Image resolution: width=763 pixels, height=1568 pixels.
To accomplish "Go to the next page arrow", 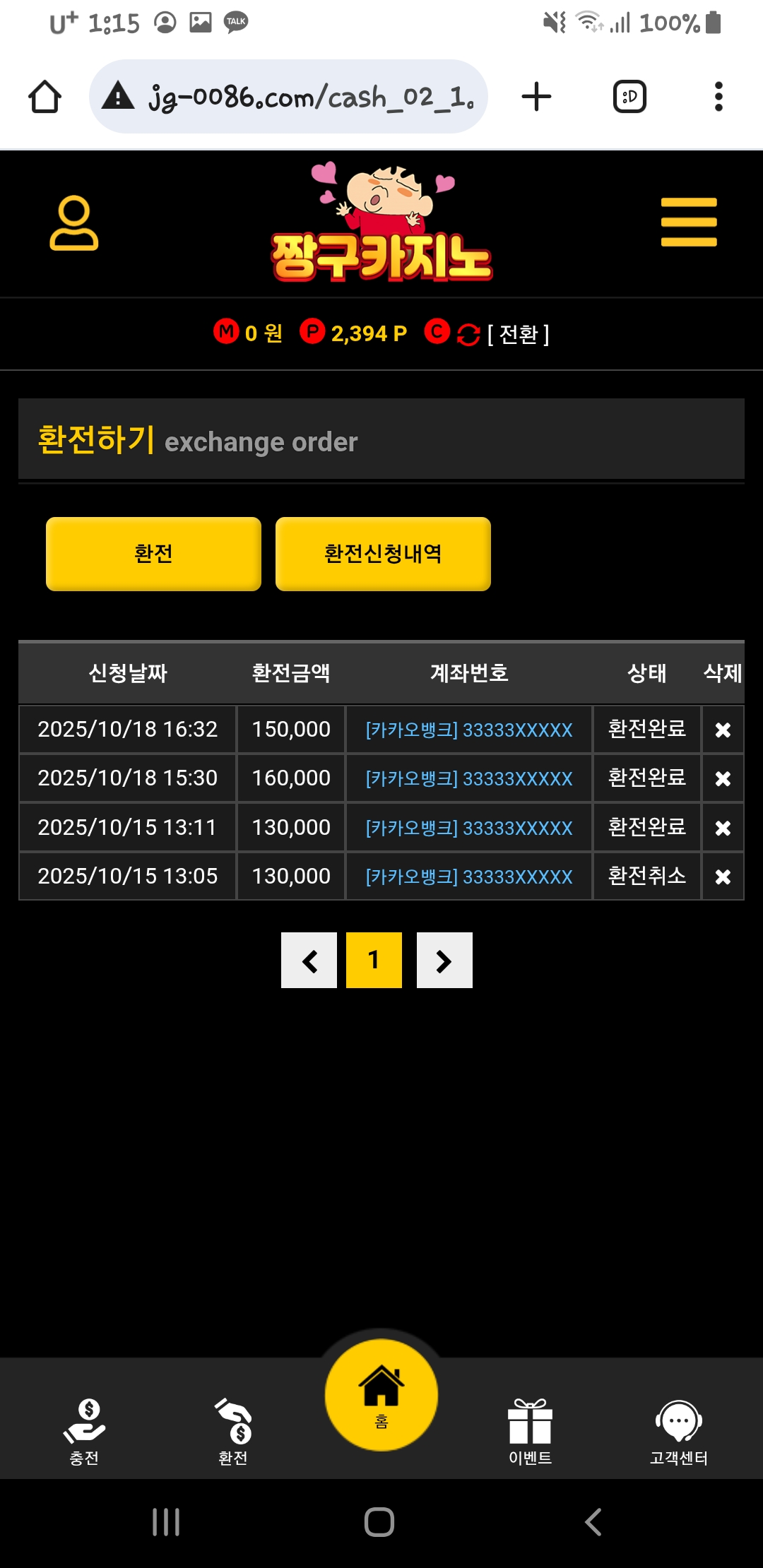I will coord(444,961).
